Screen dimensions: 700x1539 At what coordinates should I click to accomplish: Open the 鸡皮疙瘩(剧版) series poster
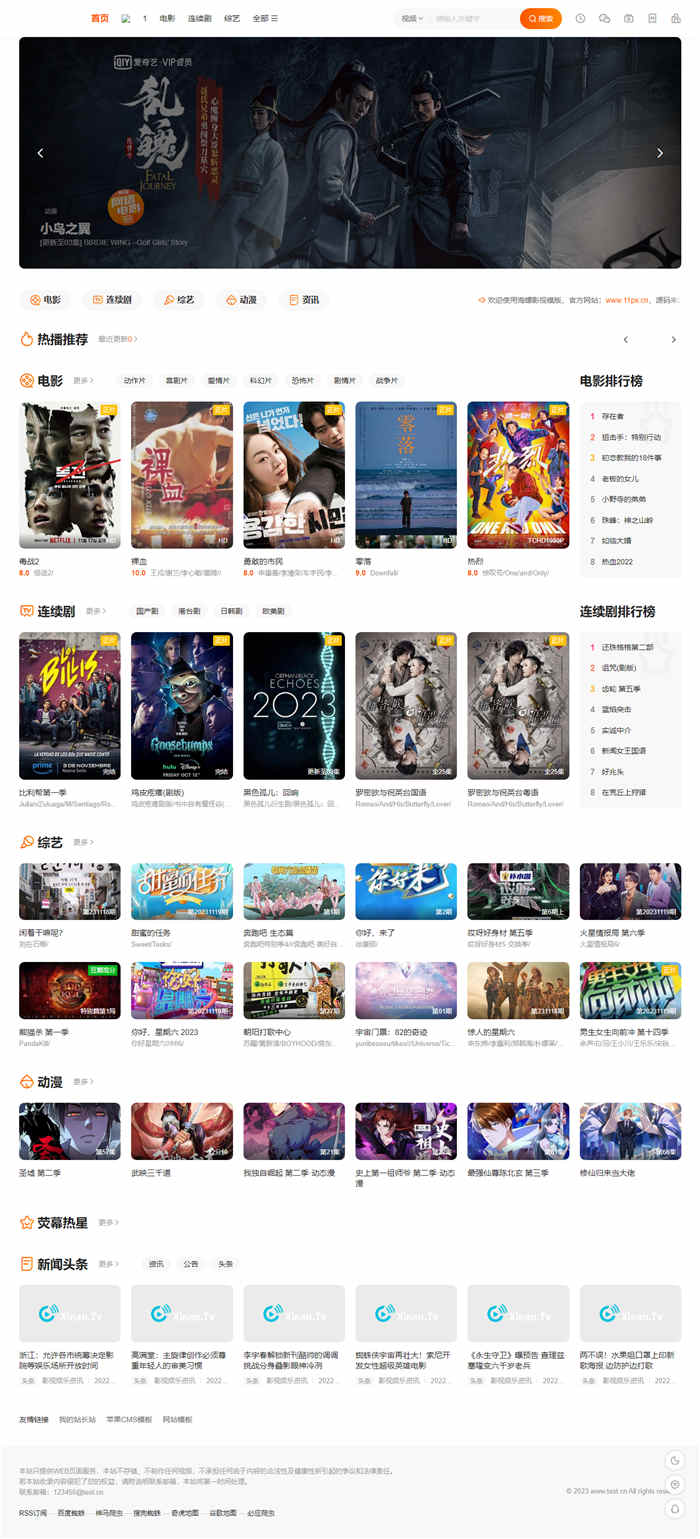(181, 705)
